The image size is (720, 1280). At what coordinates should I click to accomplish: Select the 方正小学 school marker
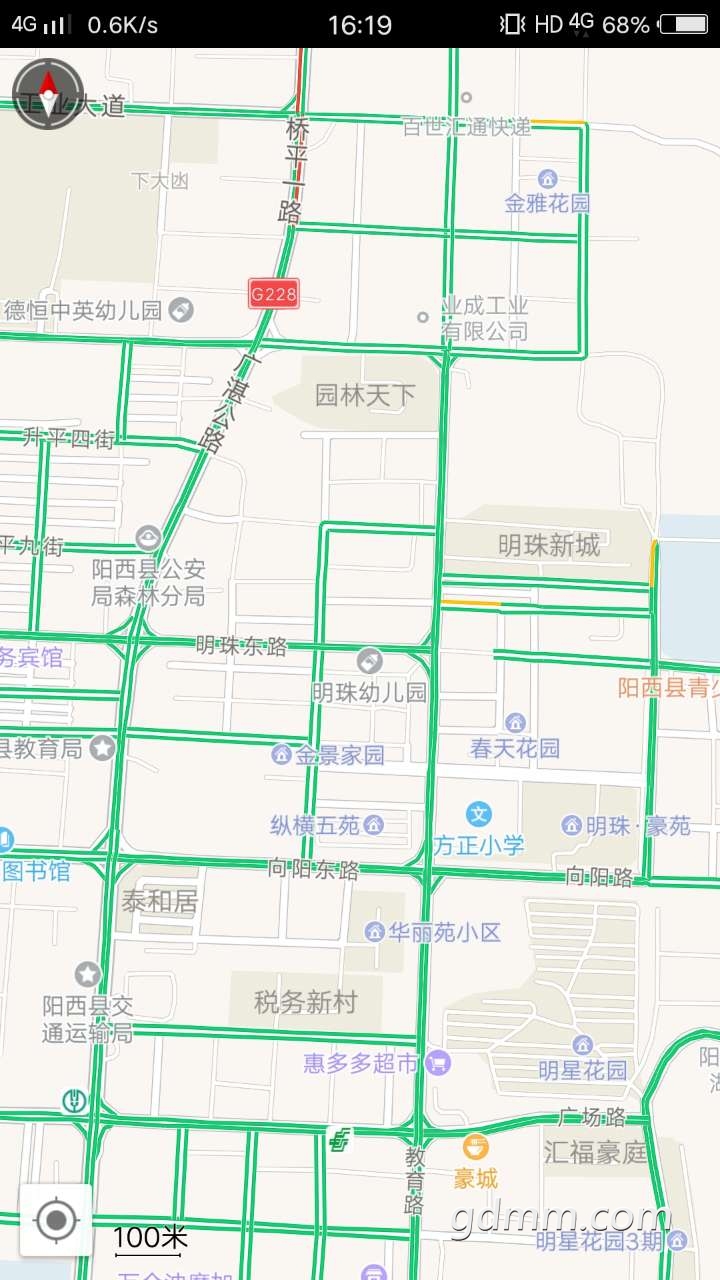click(x=479, y=814)
